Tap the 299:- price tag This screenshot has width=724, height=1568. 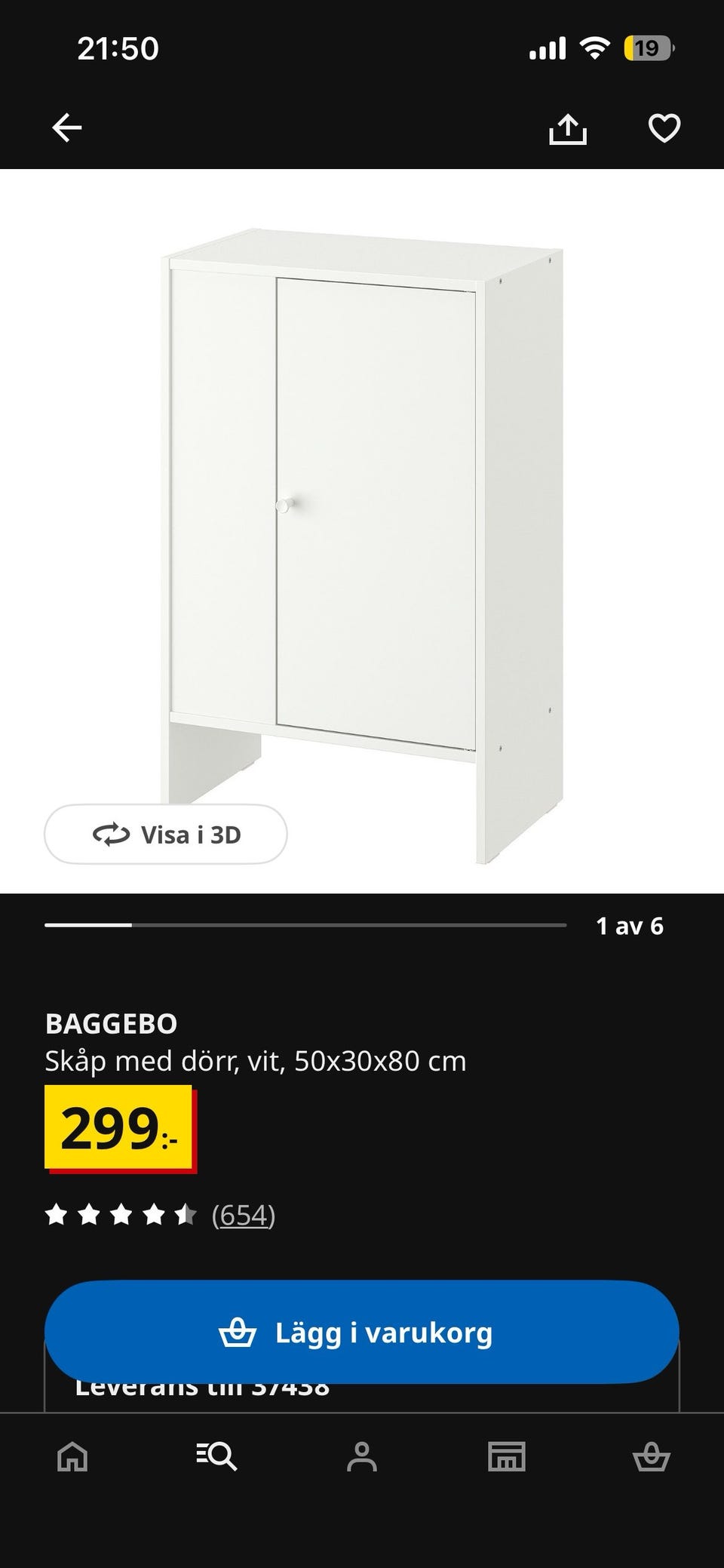click(119, 1127)
